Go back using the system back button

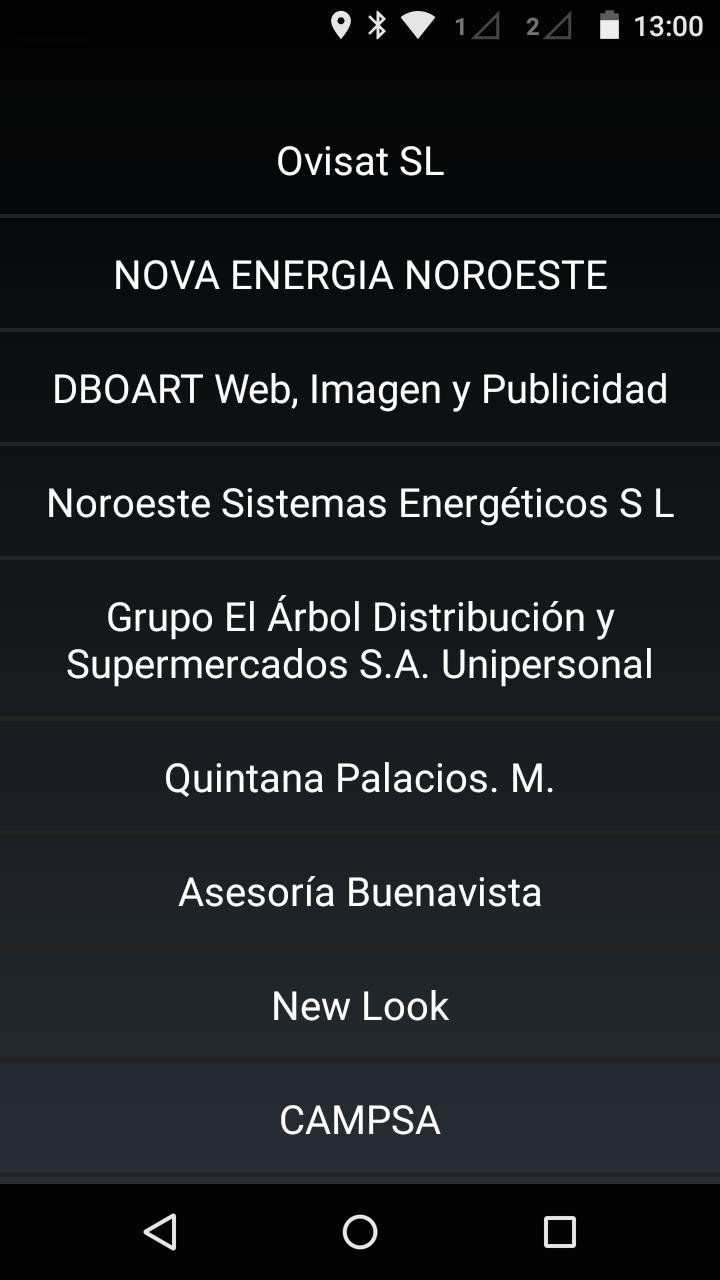[x=160, y=1232]
